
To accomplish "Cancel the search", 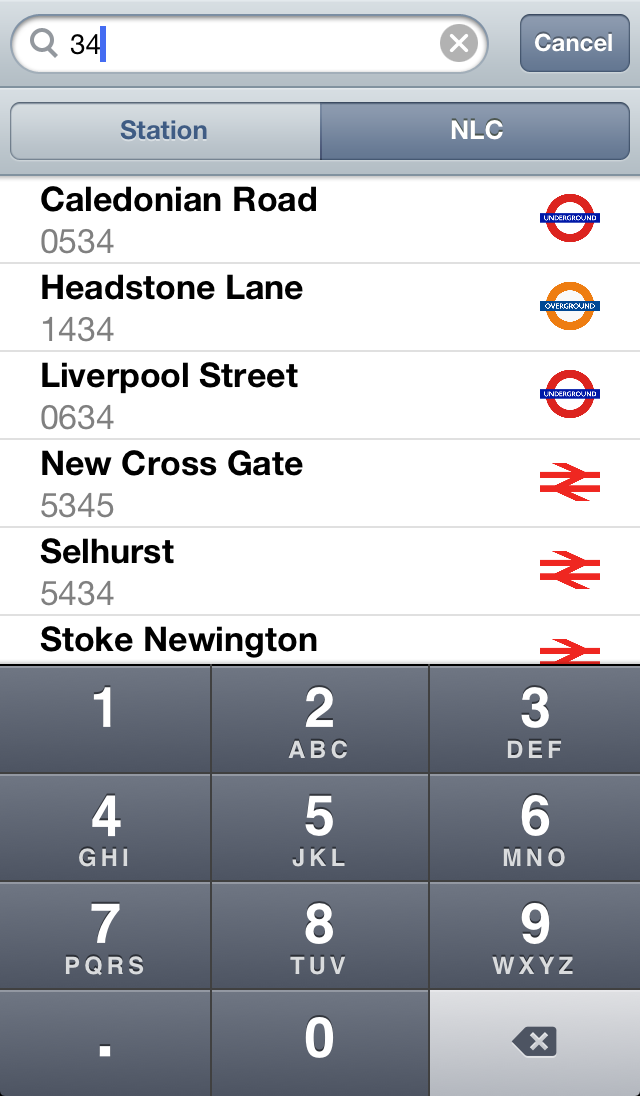I will (574, 43).
